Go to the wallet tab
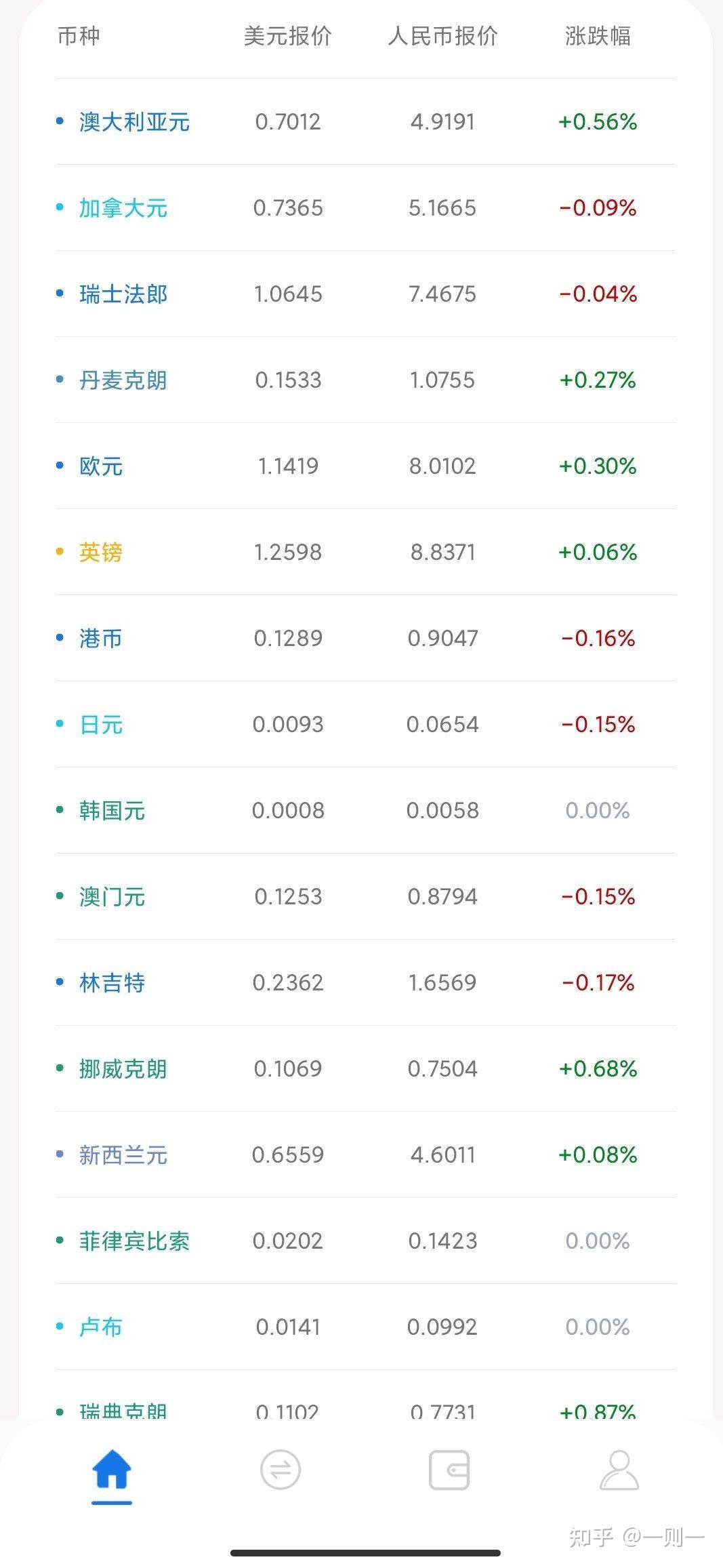 tap(449, 1470)
